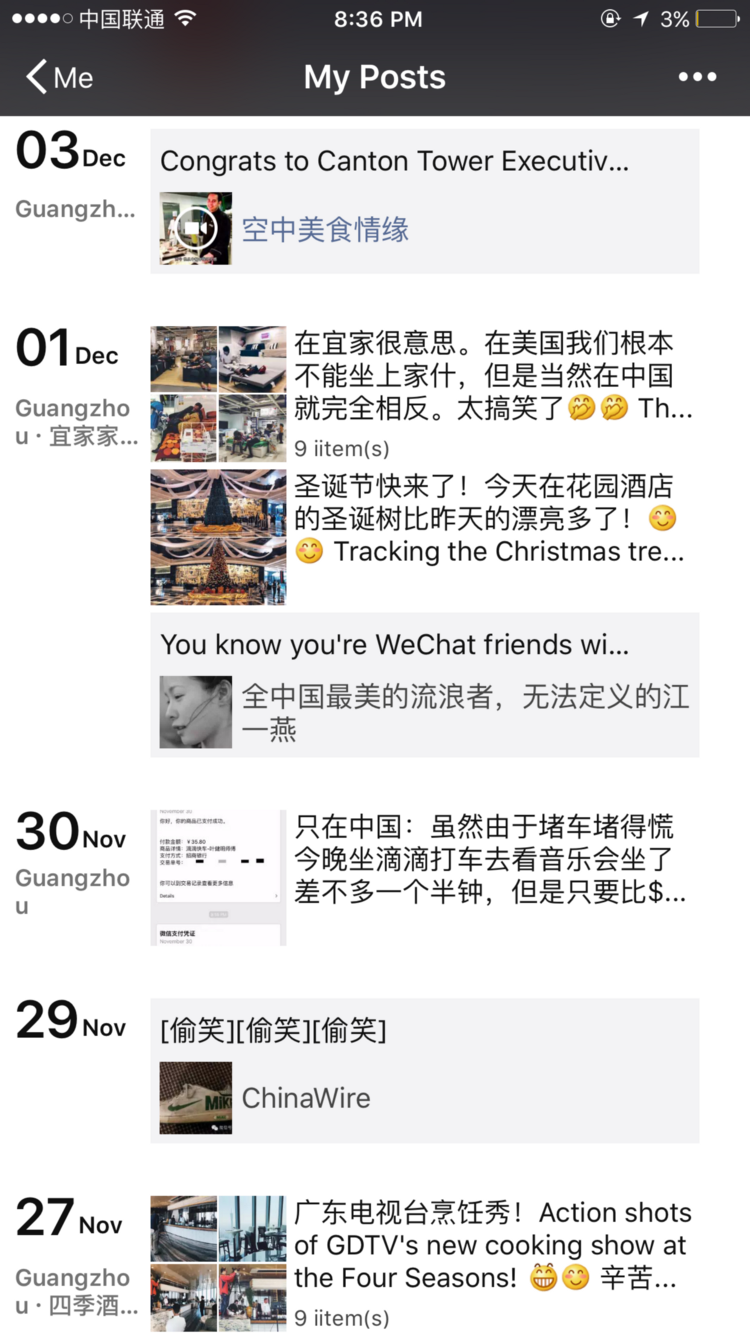View the Christmas tree photo post
This screenshot has width=750, height=1333.
point(424,537)
